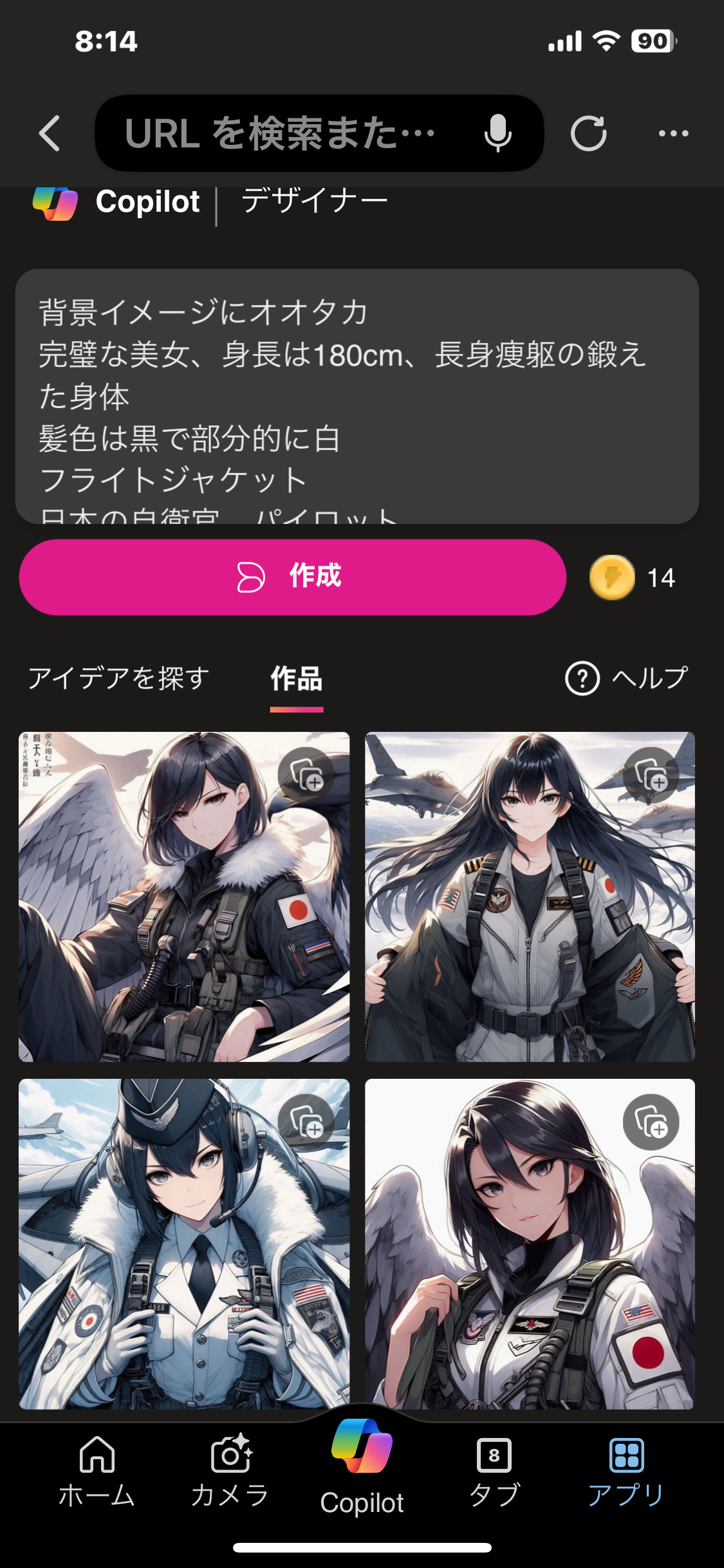Screen dimensions: 724x1568
Task: Edit the image prompt text box
Action: pos(357,396)
